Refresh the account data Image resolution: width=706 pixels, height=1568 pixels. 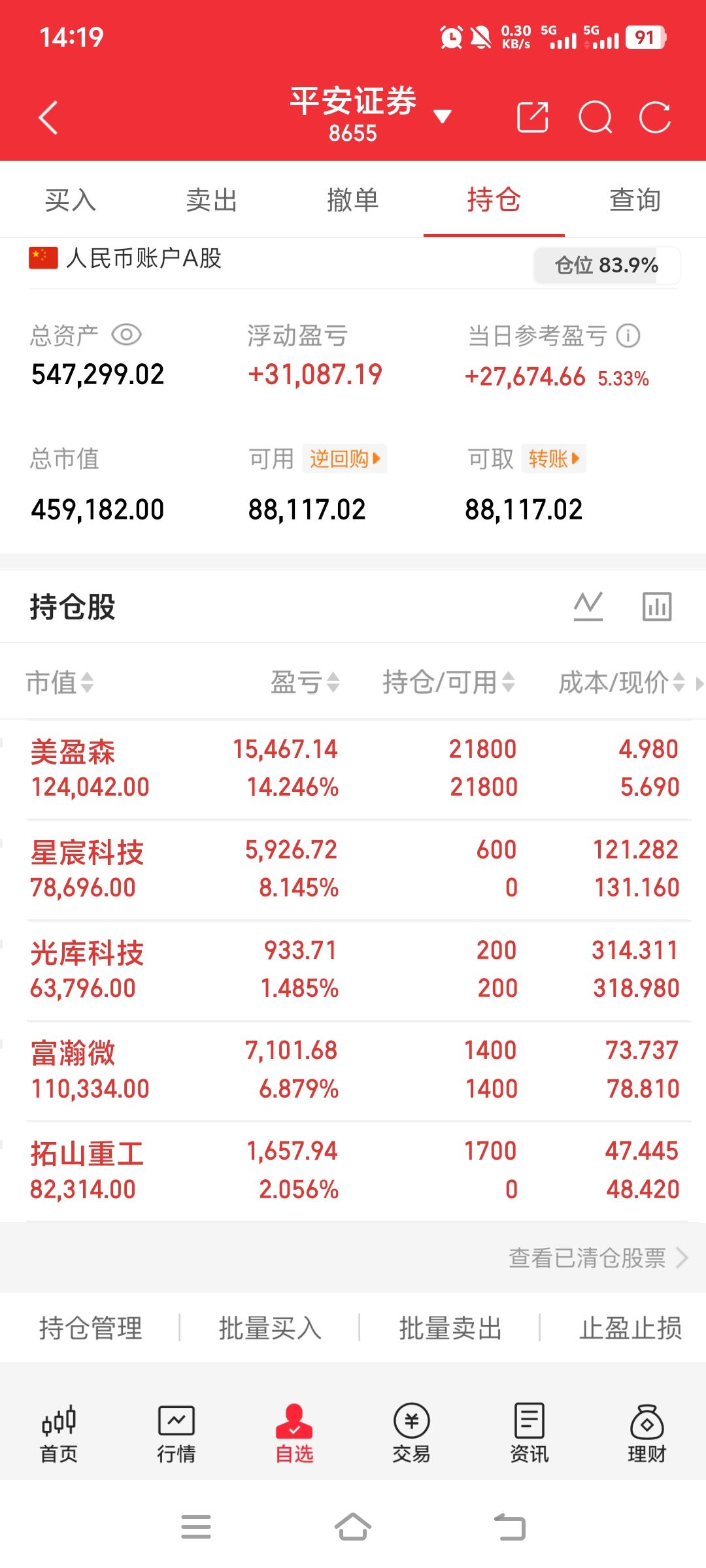655,118
